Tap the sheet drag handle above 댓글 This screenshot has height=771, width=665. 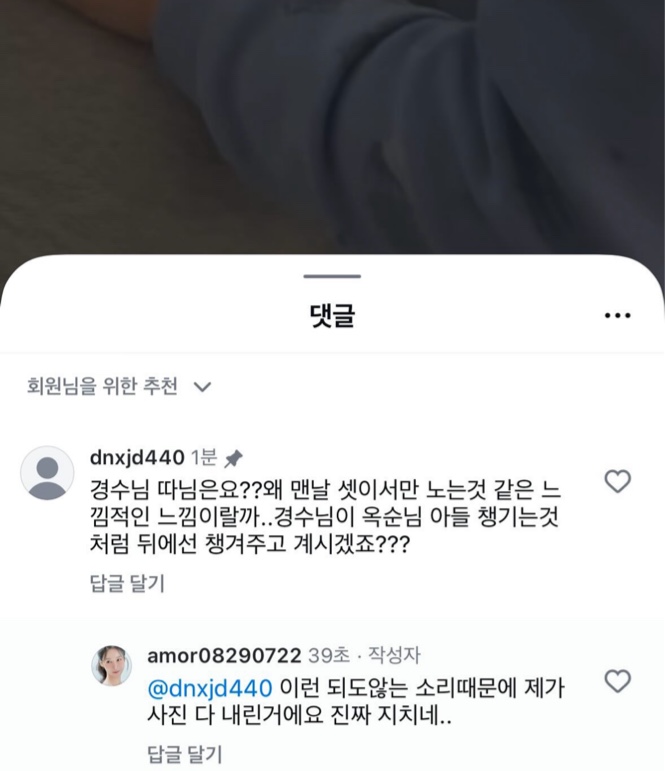pyautogui.click(x=332, y=276)
